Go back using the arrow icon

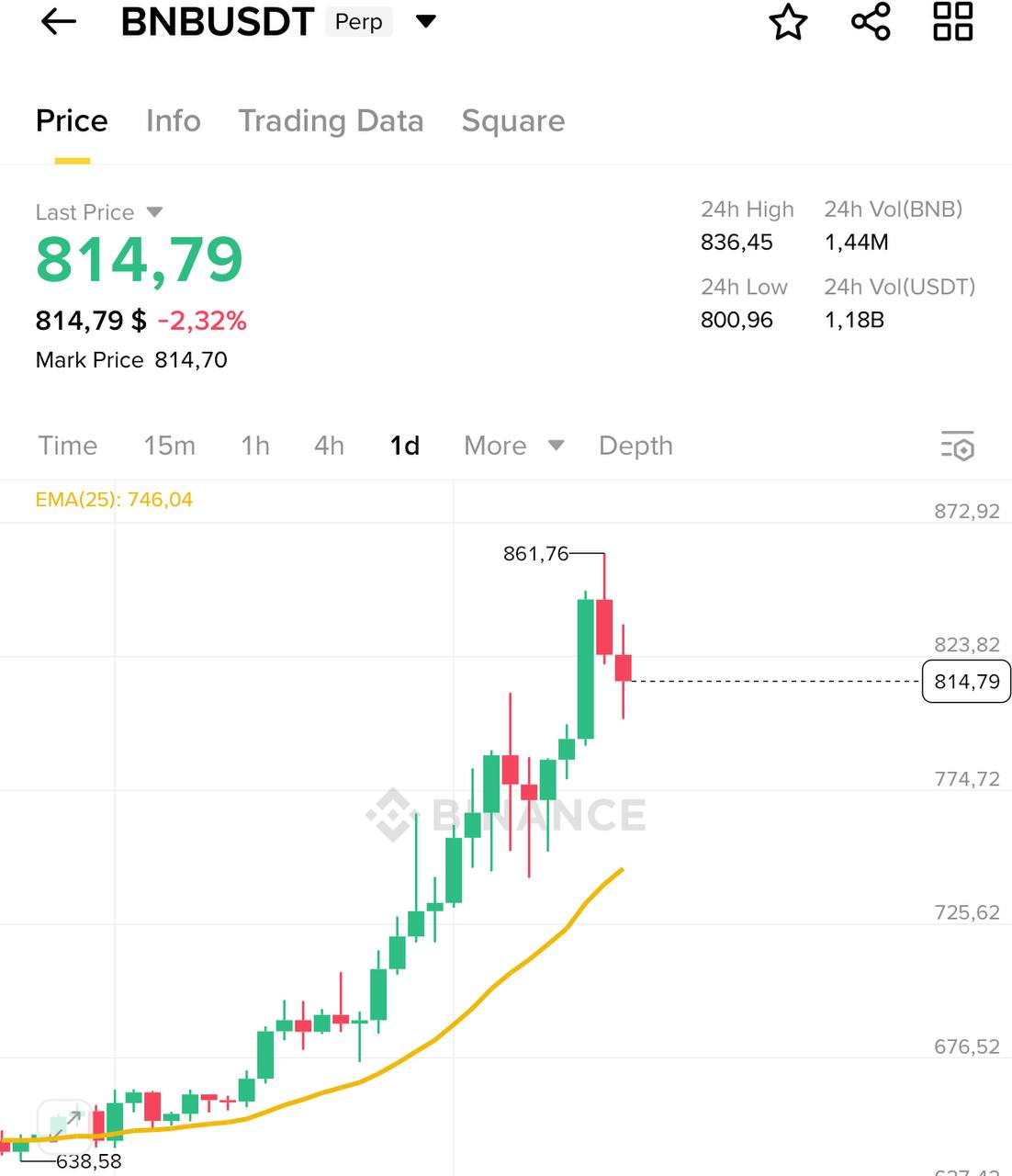(x=58, y=22)
